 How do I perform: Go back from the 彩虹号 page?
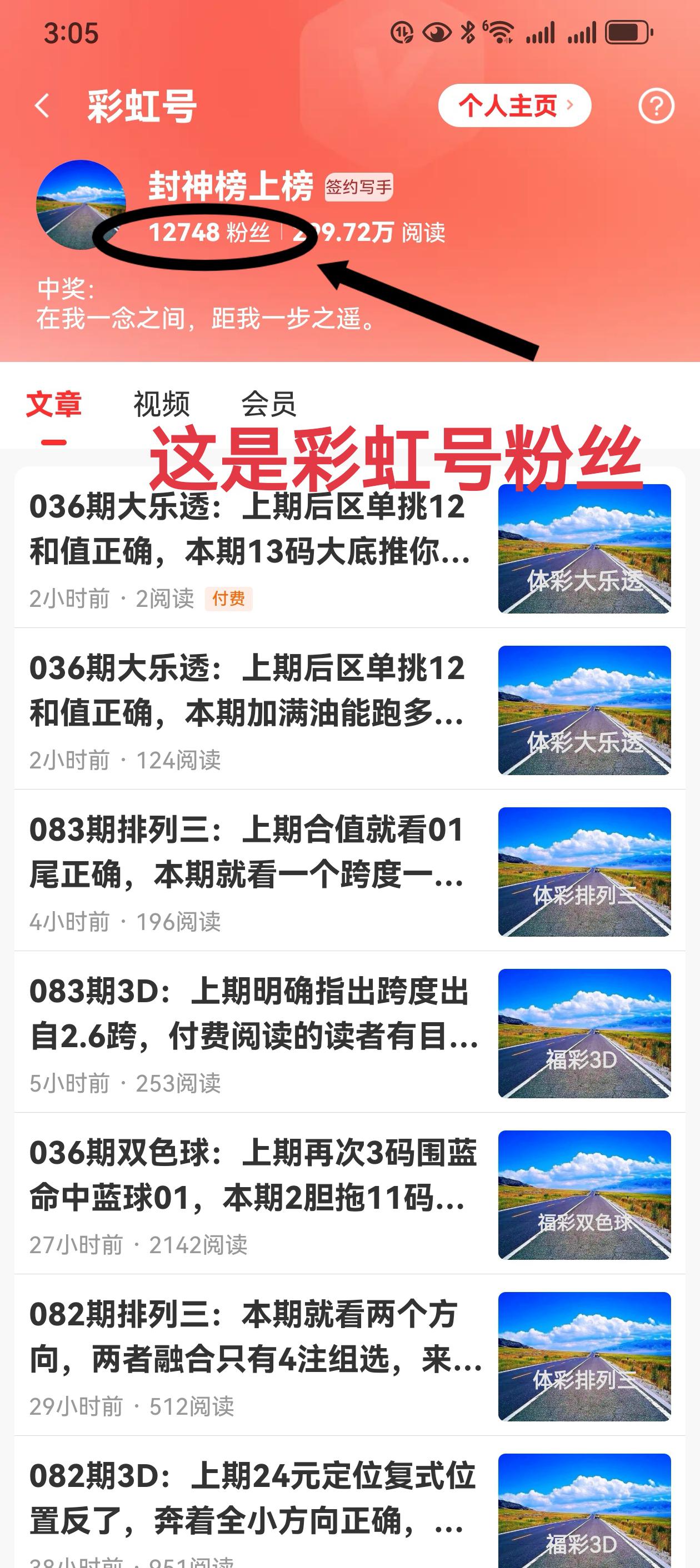pos(42,106)
